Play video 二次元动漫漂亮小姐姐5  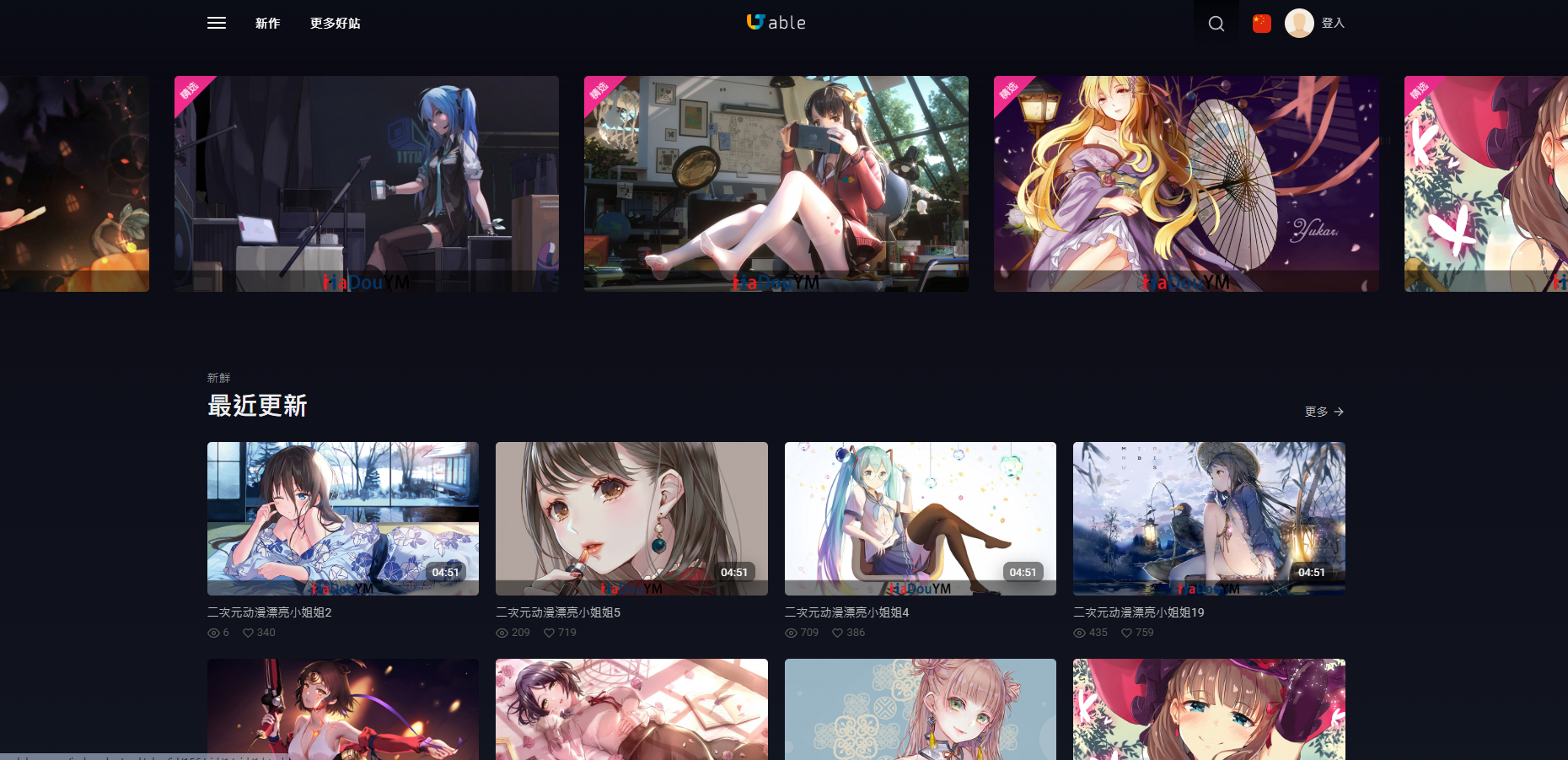point(631,518)
